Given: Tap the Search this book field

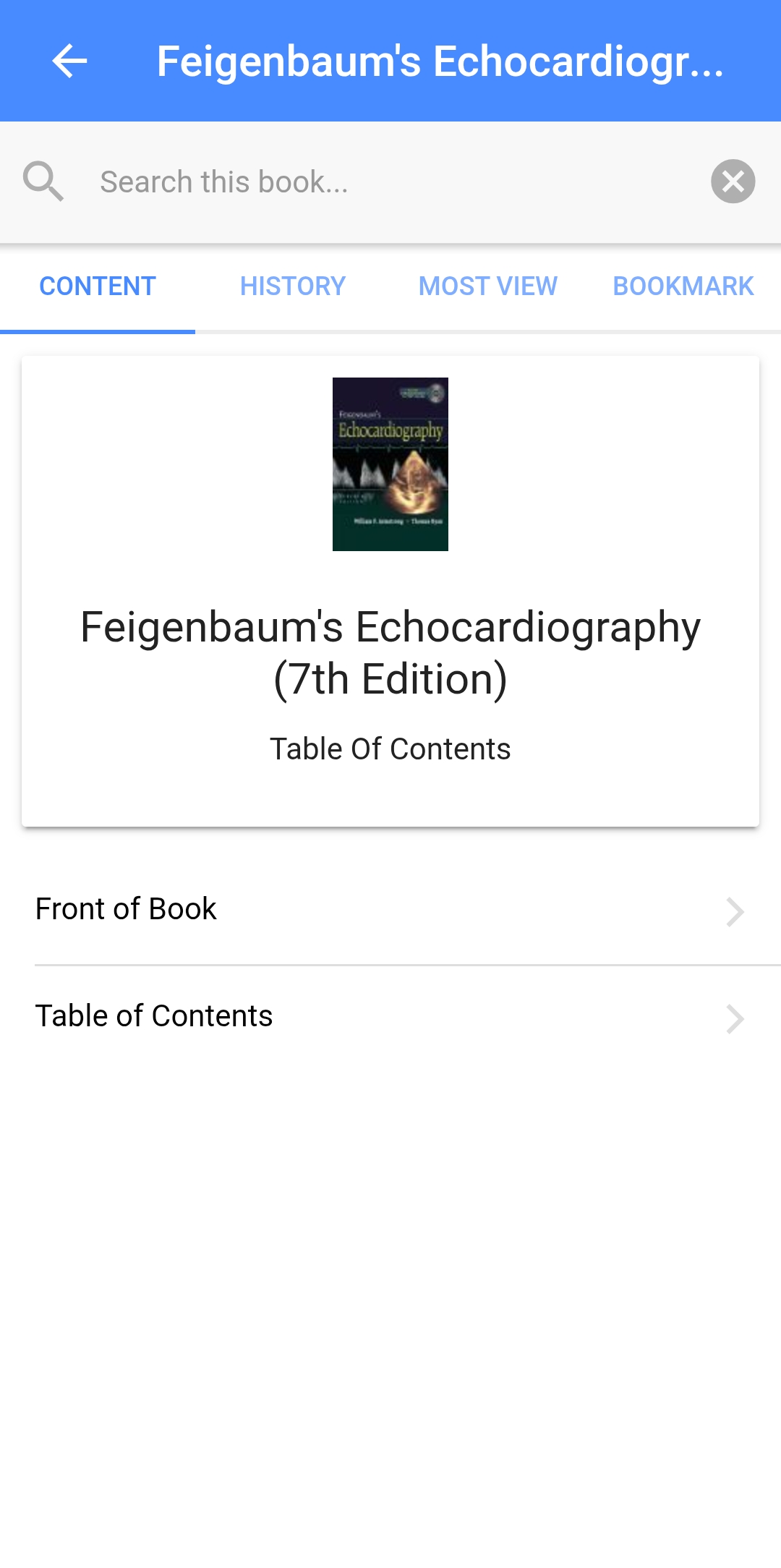Looking at the screenshot, I should [x=390, y=182].
